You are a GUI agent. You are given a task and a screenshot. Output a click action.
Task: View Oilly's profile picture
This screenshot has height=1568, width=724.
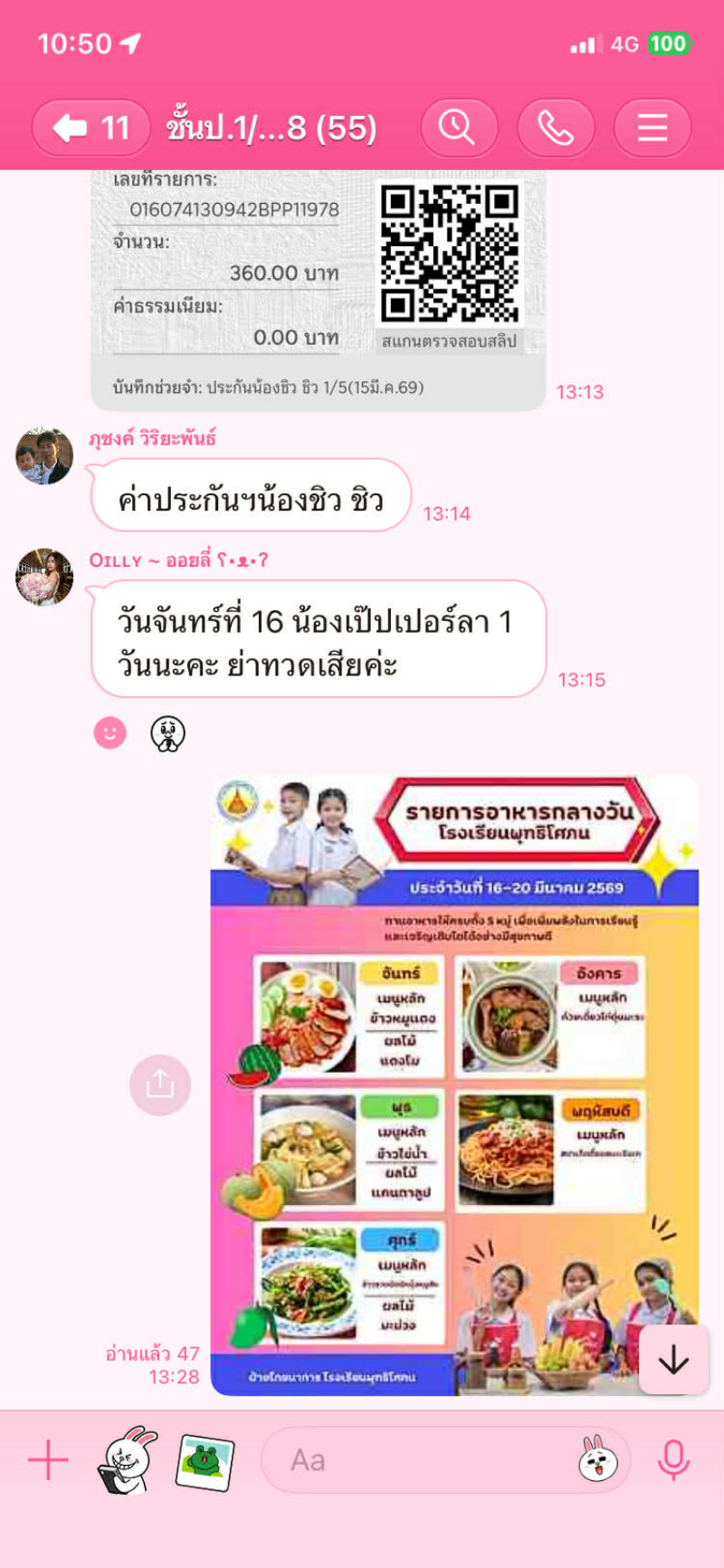click(43, 577)
